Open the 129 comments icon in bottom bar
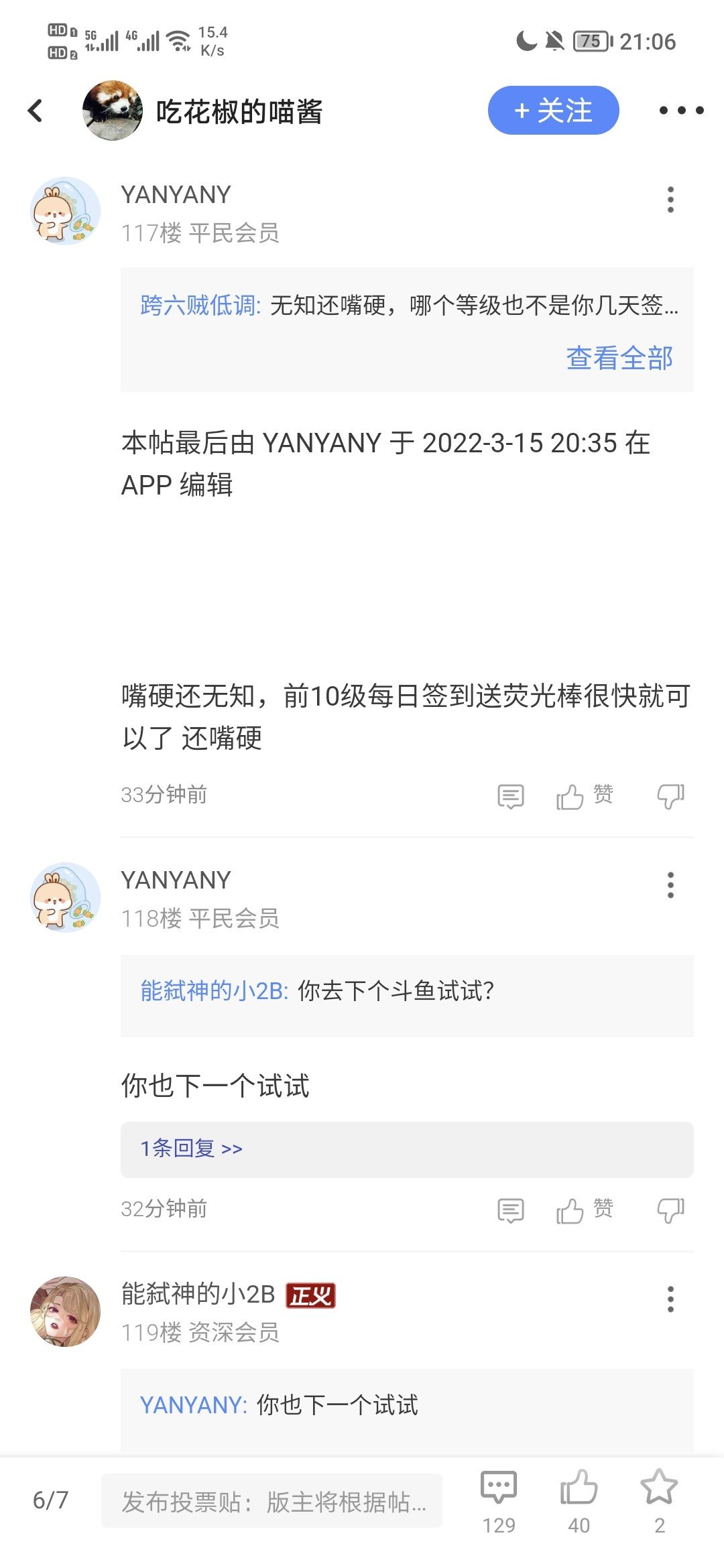 [x=499, y=1502]
